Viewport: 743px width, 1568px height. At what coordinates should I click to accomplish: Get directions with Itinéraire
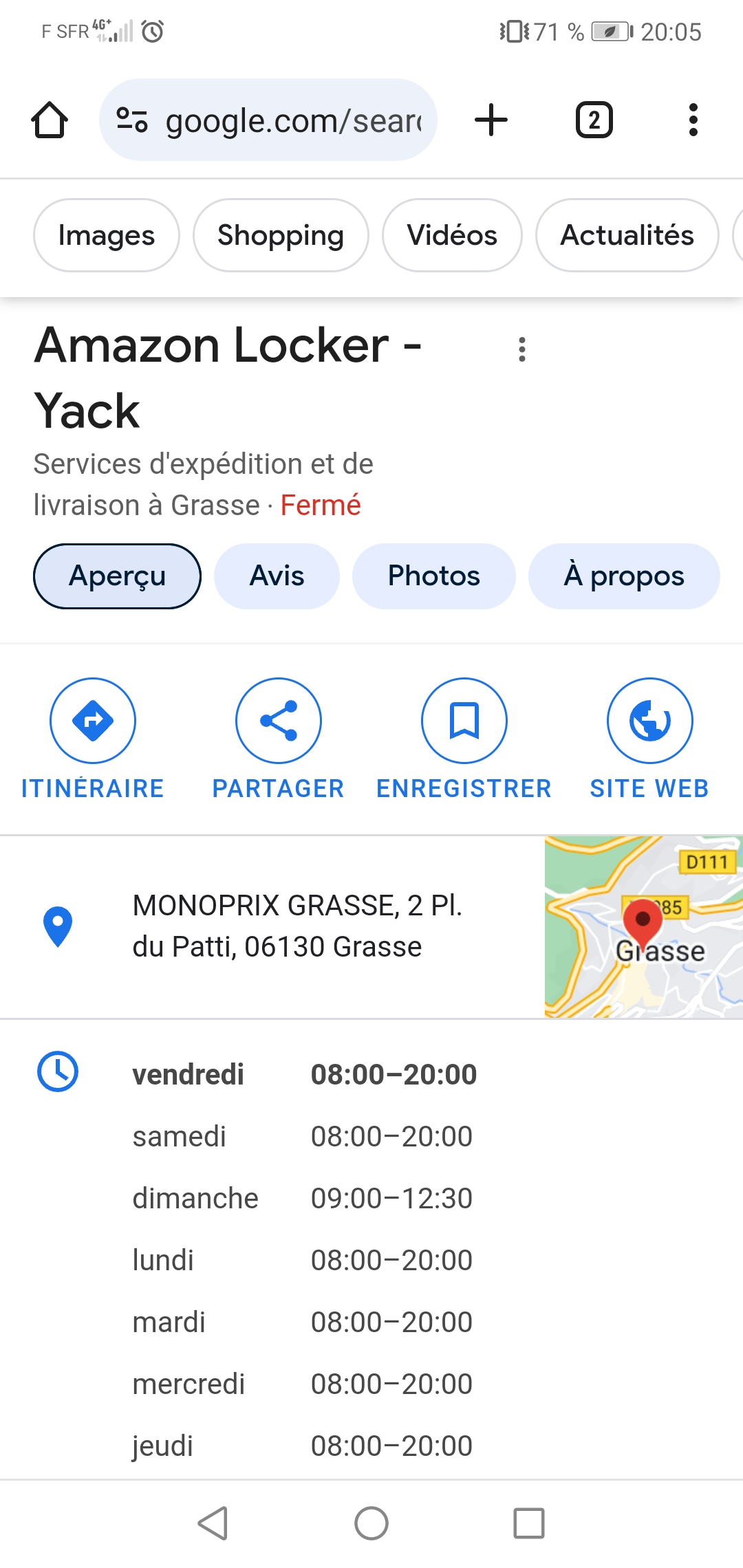point(93,721)
